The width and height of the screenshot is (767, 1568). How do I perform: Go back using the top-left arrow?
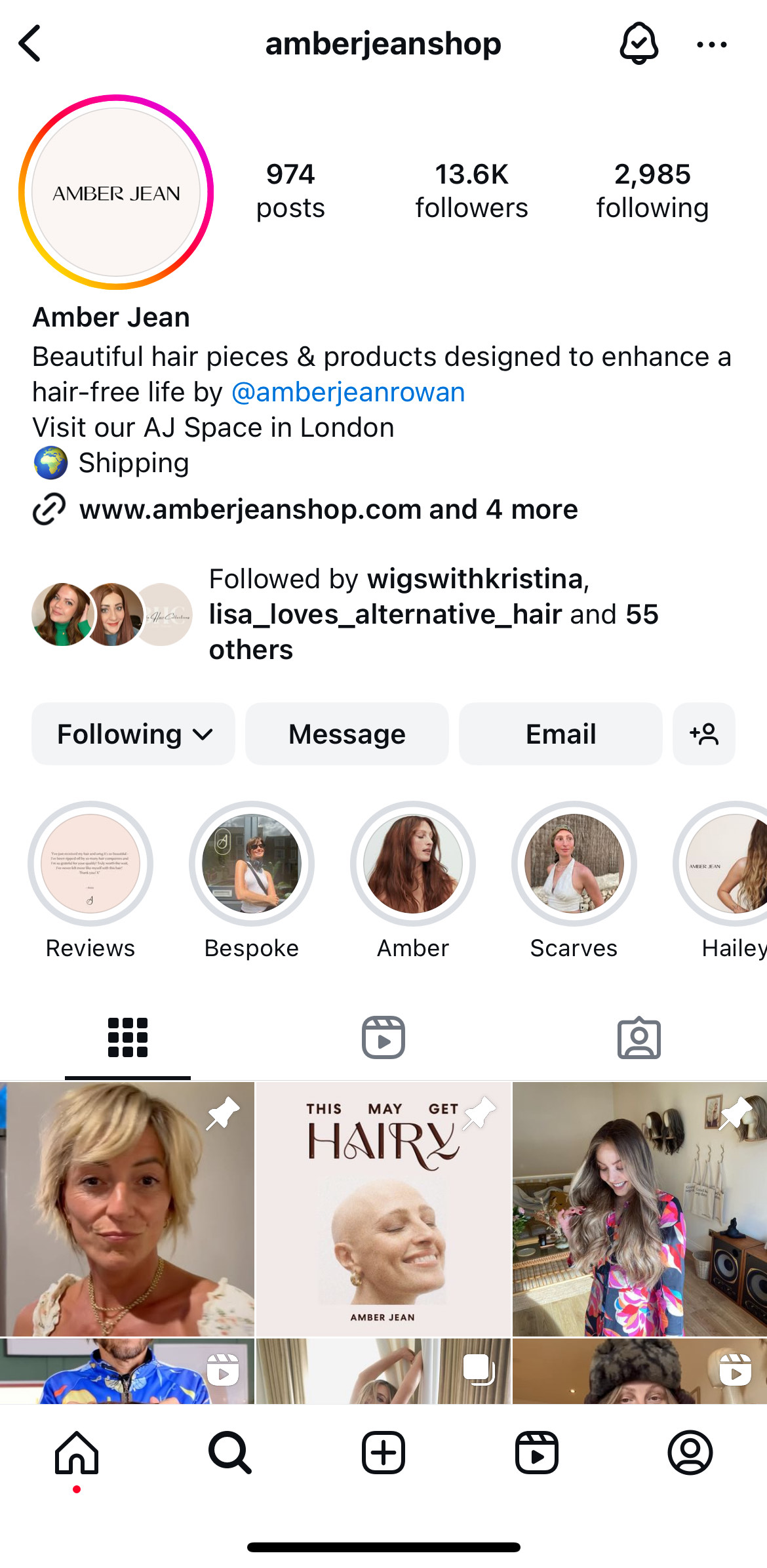pyautogui.click(x=30, y=44)
